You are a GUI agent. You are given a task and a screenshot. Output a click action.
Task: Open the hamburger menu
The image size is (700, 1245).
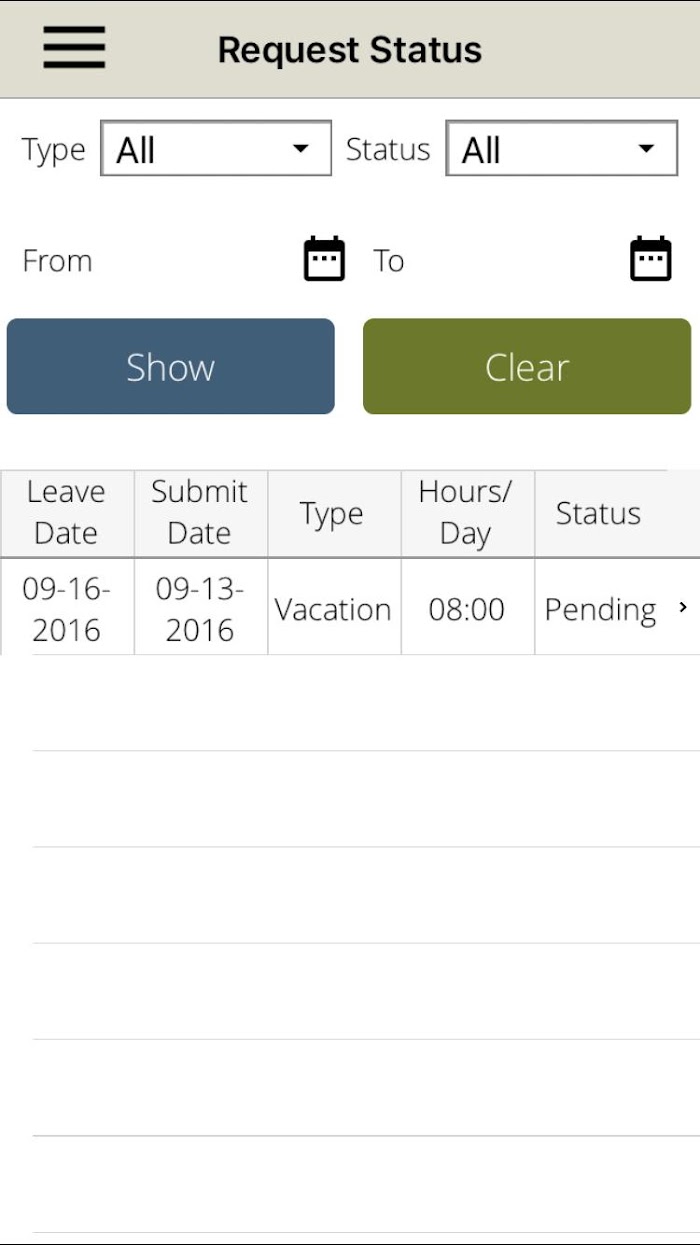point(74,48)
